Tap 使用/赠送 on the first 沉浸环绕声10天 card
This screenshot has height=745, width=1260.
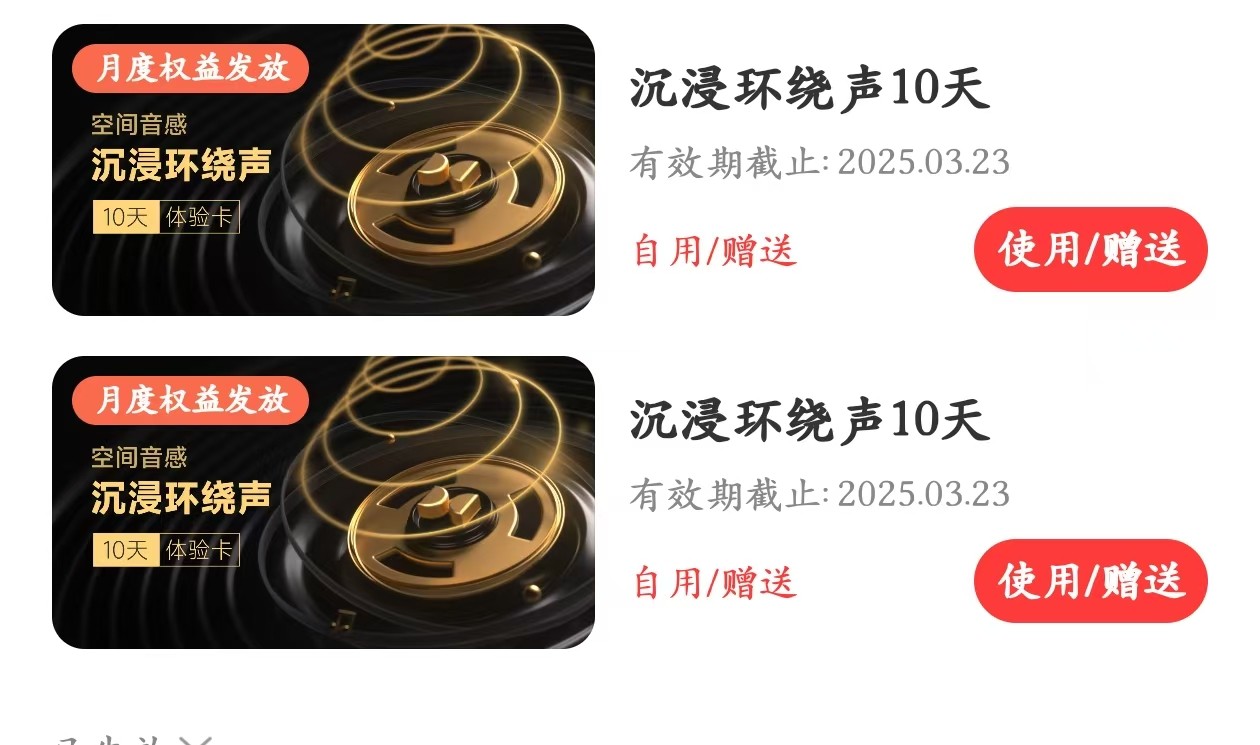[x=1090, y=249]
